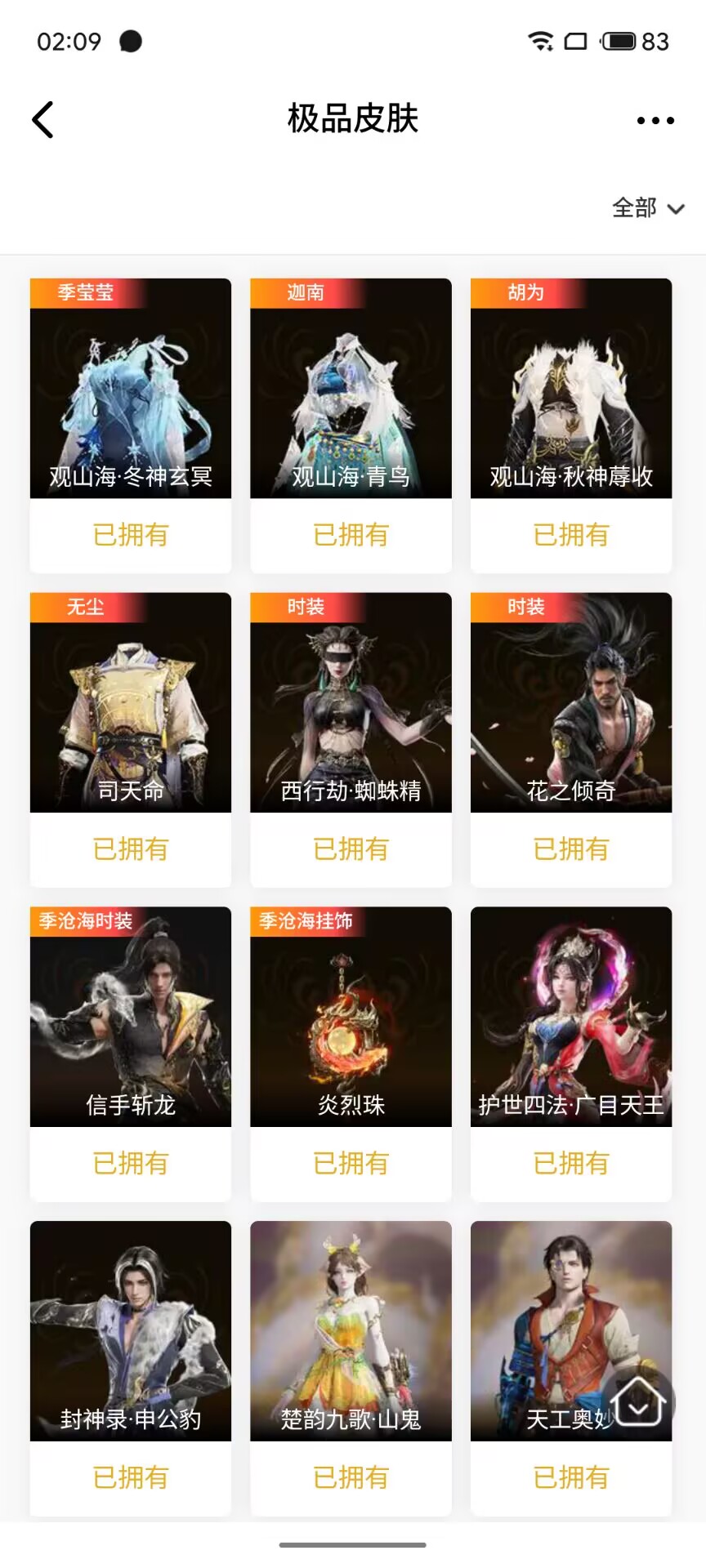View the 楚韵九歌·山鬼 skin
The height and width of the screenshot is (1568, 706).
[x=351, y=1331]
